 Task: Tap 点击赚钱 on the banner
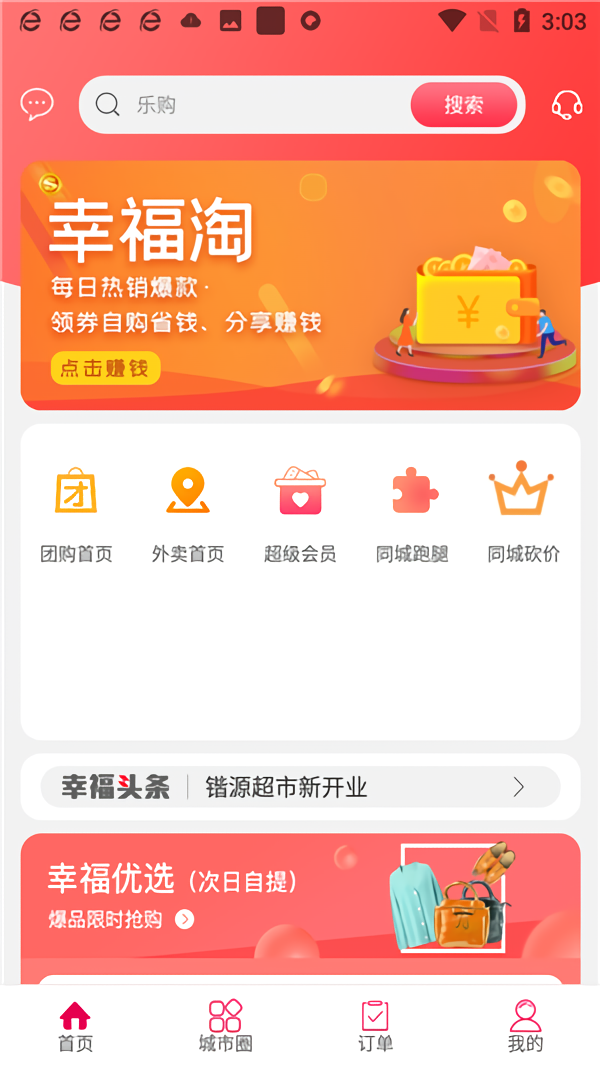tap(105, 368)
